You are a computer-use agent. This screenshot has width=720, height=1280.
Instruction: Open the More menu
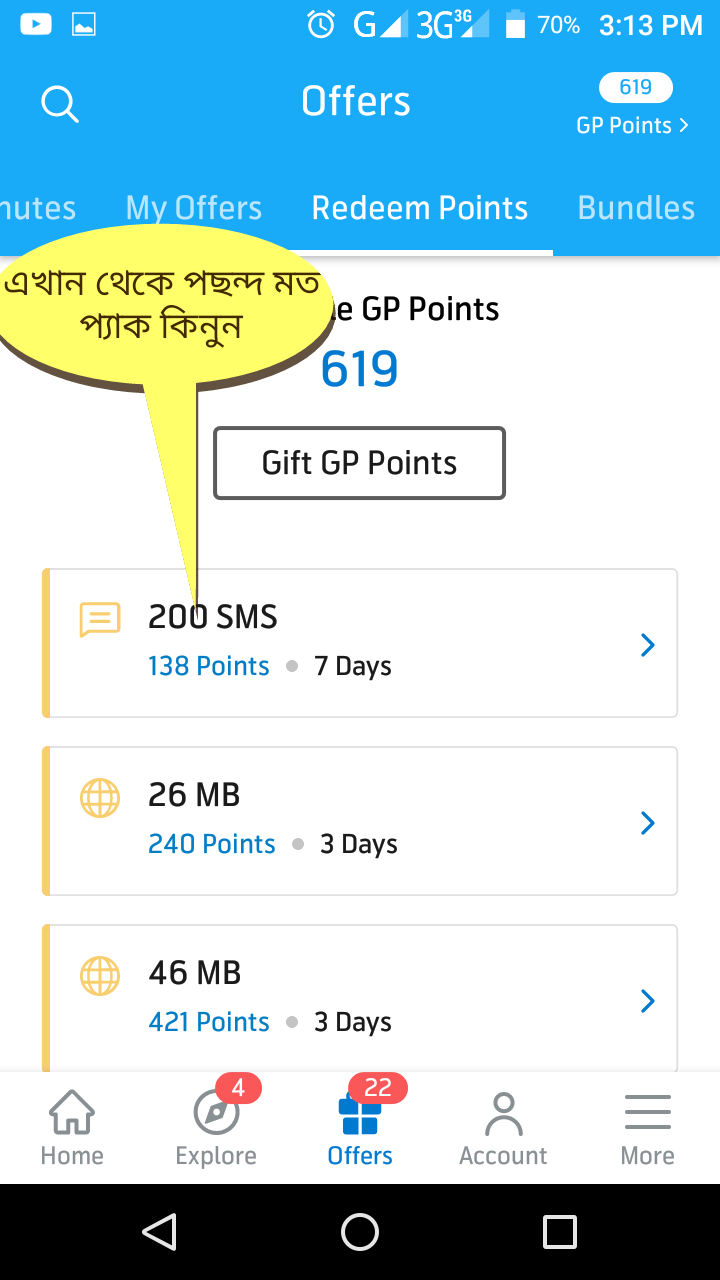647,1128
